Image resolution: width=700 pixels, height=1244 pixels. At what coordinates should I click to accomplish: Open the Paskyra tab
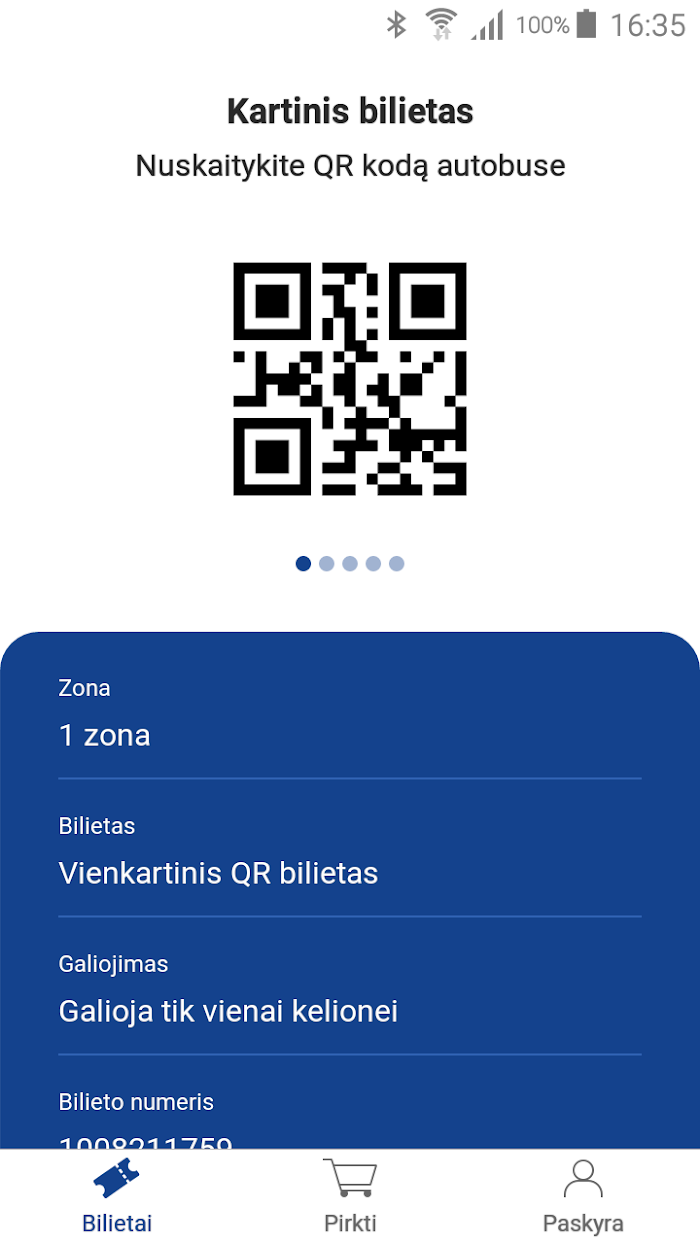[x=583, y=1196]
